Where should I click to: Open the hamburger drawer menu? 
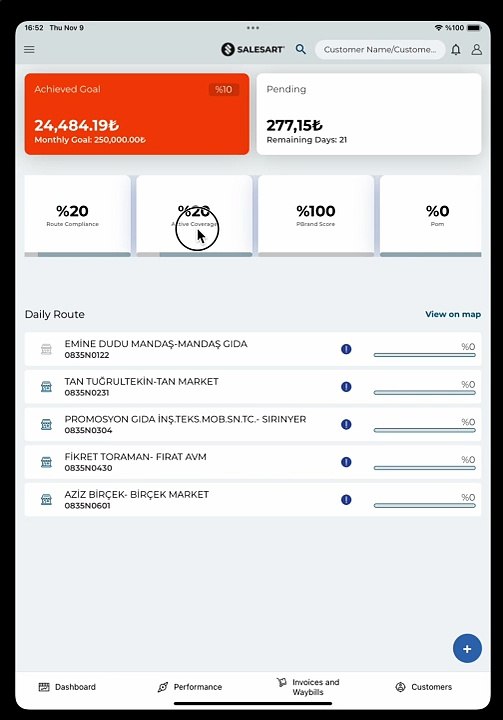pyautogui.click(x=29, y=49)
